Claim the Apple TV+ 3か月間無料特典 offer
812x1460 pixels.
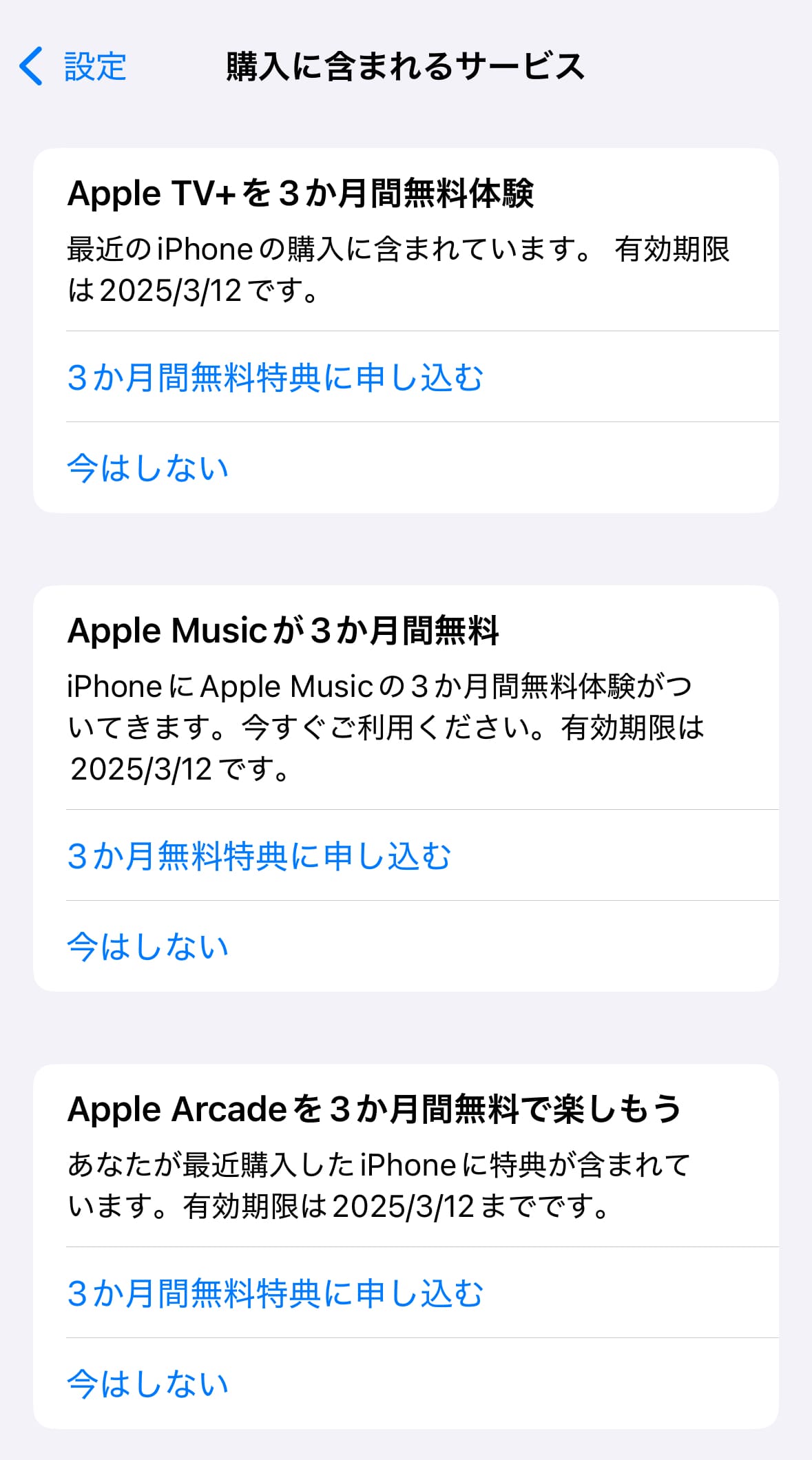275,377
